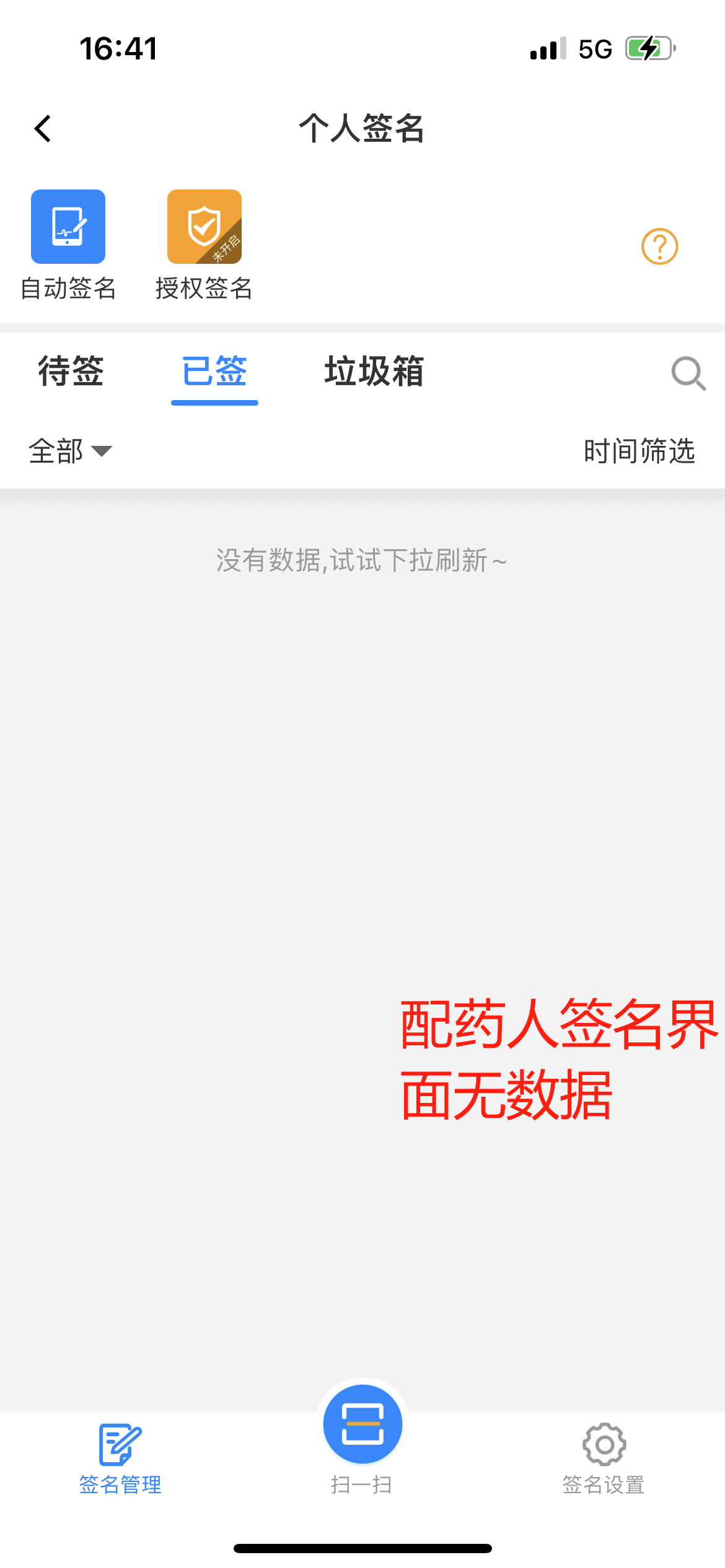Select the 已签 tab
The image size is (725, 1568).
[214, 372]
